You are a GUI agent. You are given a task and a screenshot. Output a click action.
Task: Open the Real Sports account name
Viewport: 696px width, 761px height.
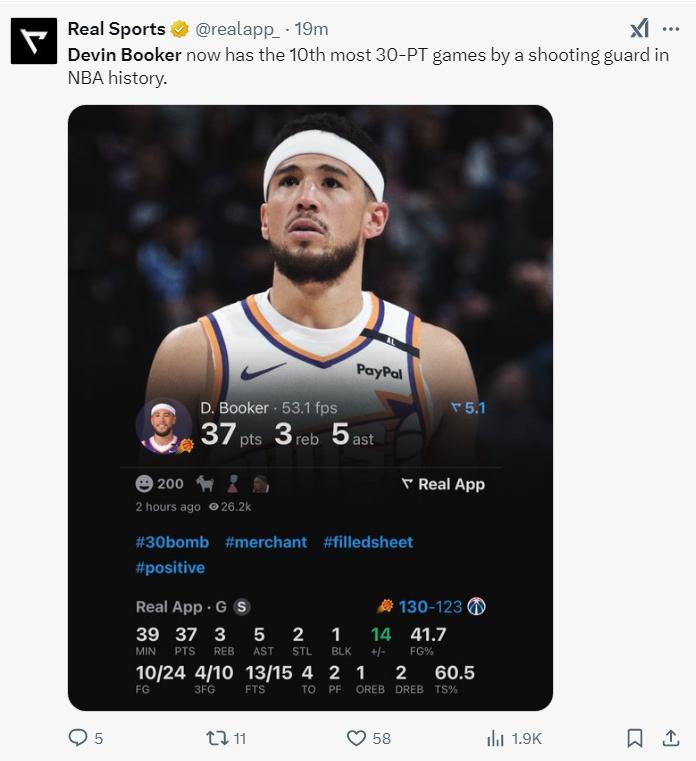click(x=116, y=29)
